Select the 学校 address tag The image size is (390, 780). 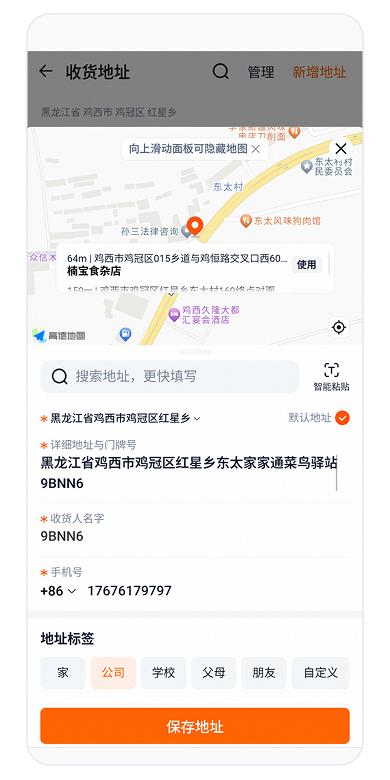[163, 673]
